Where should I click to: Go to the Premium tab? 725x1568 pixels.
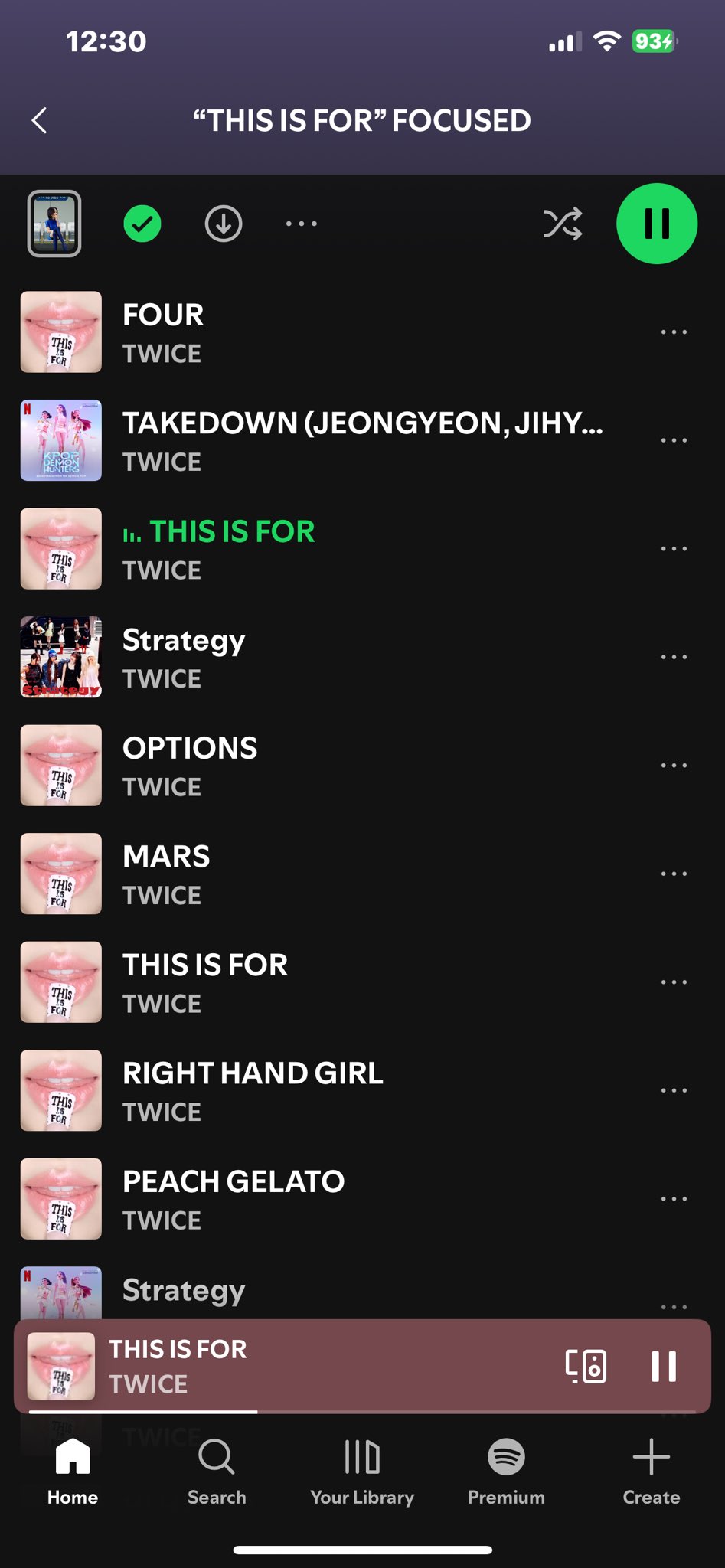point(506,1471)
